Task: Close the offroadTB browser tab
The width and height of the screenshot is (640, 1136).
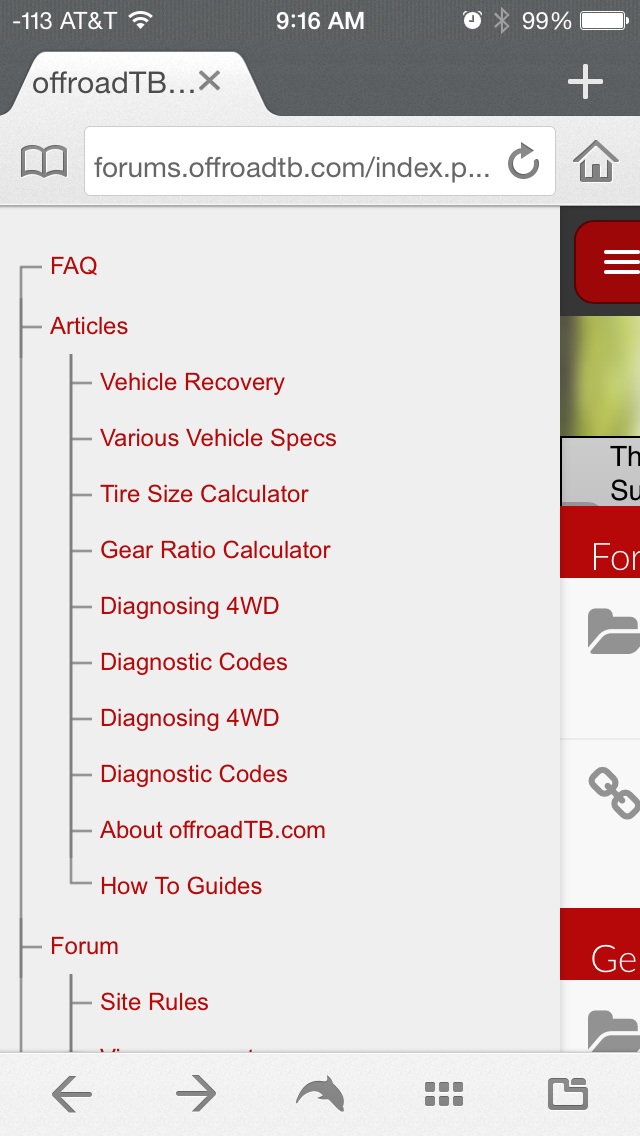Action: pos(209,82)
